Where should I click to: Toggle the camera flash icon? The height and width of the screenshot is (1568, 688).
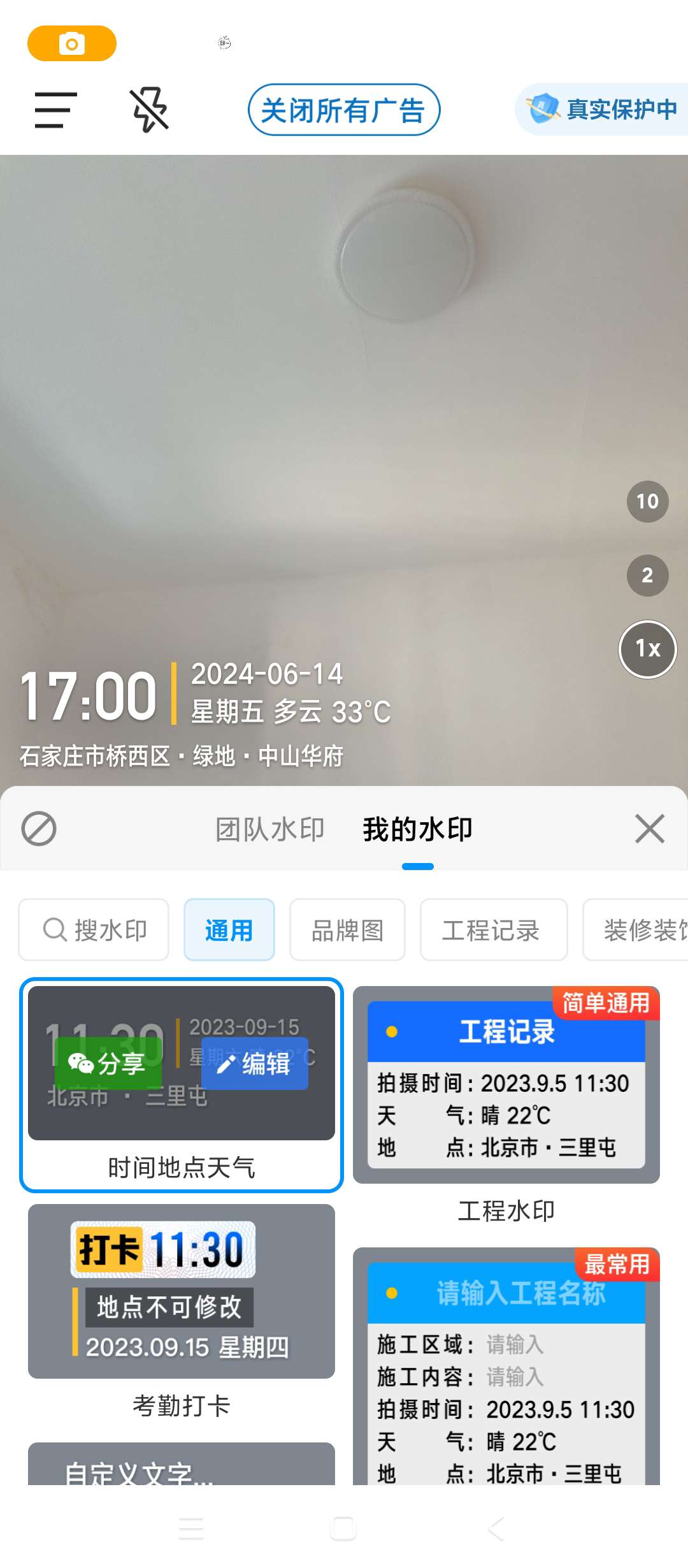coord(150,110)
